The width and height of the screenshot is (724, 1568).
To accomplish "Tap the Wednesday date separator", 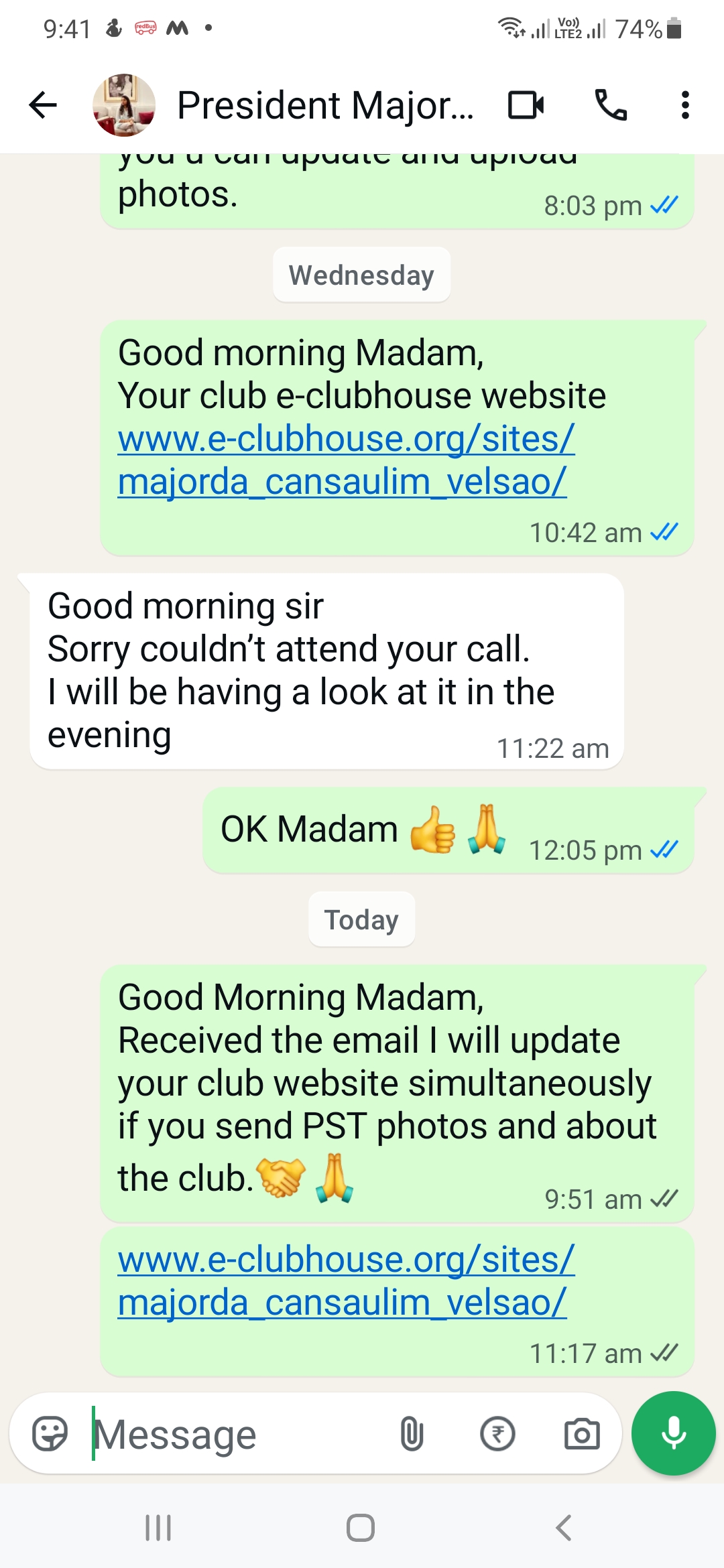I will click(361, 275).
